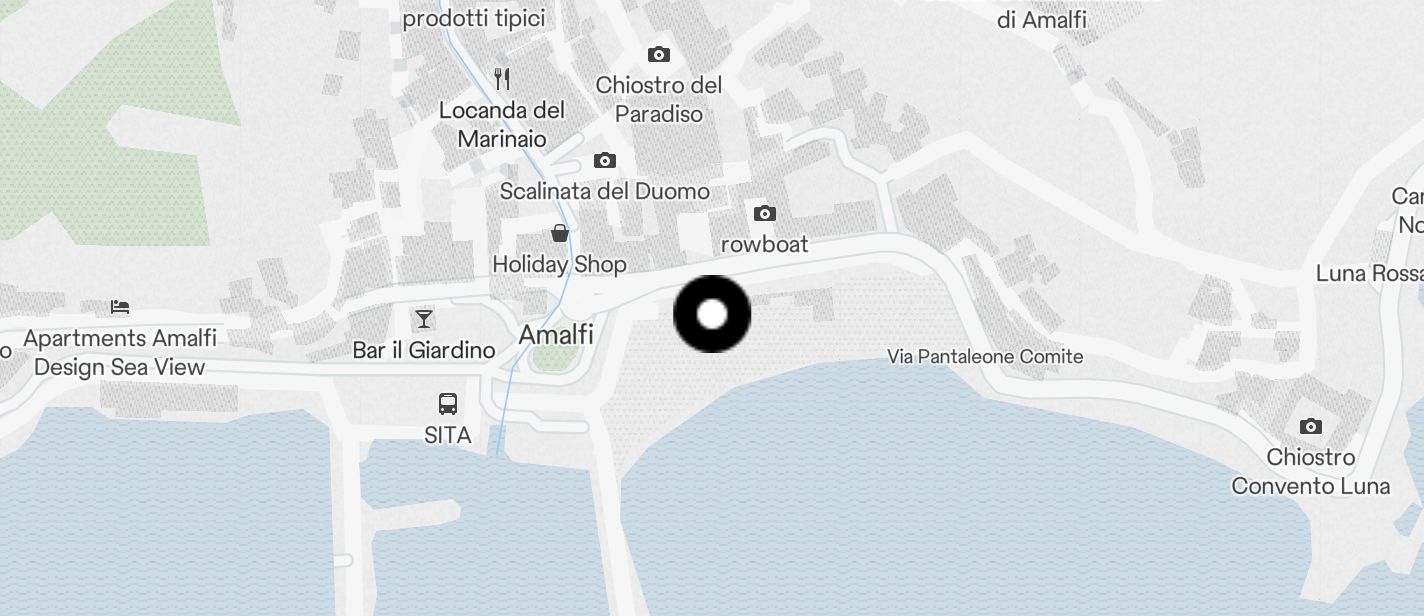The height and width of the screenshot is (616, 1424).
Task: Open the Scalinata del Duomo point of interest
Action: pos(604,161)
